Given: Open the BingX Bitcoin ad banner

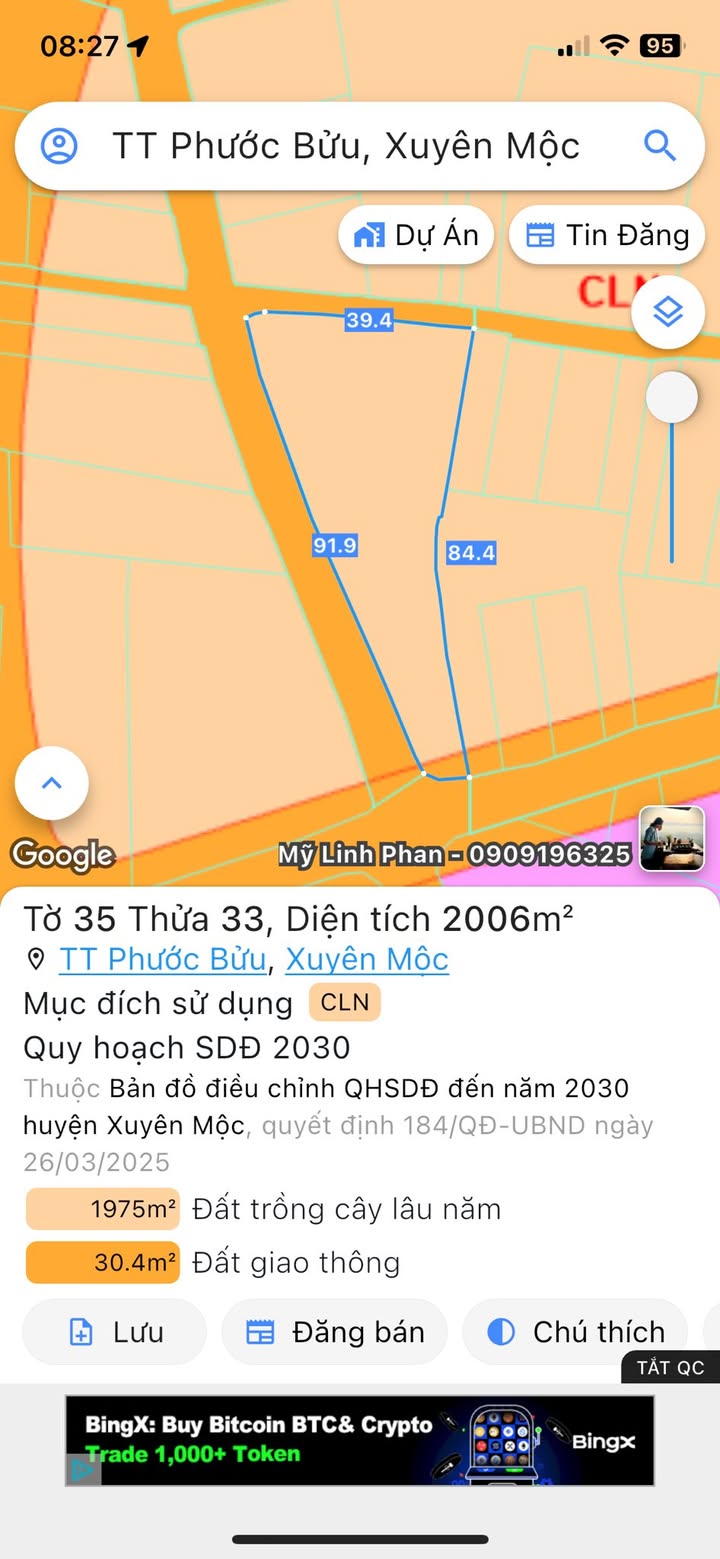Looking at the screenshot, I should [360, 1440].
